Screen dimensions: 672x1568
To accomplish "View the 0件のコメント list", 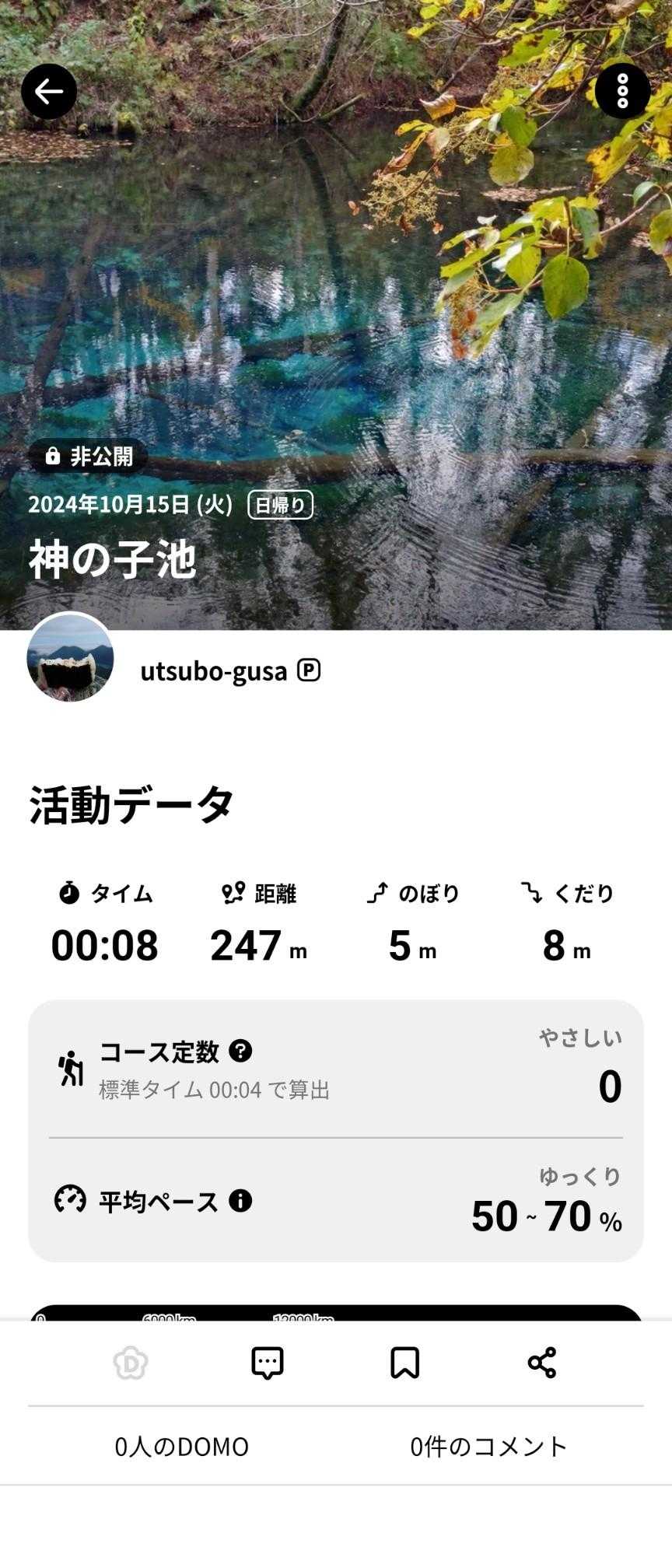I will (489, 1446).
